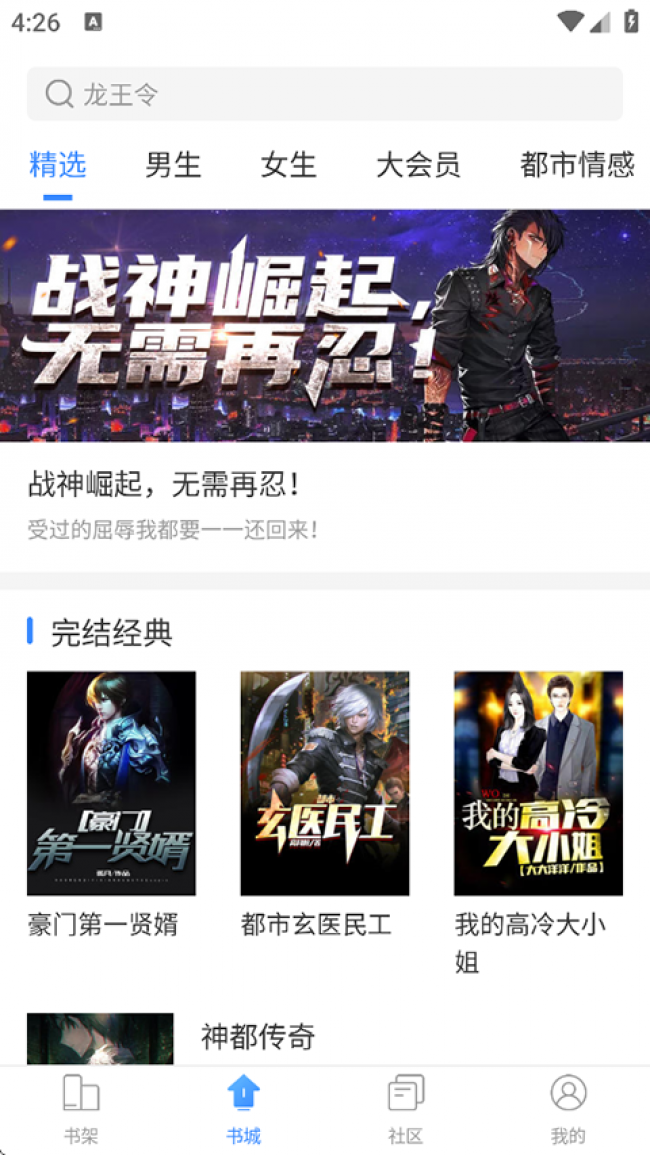Switch to the 精选 tab
650x1155 pixels.
click(x=58, y=165)
